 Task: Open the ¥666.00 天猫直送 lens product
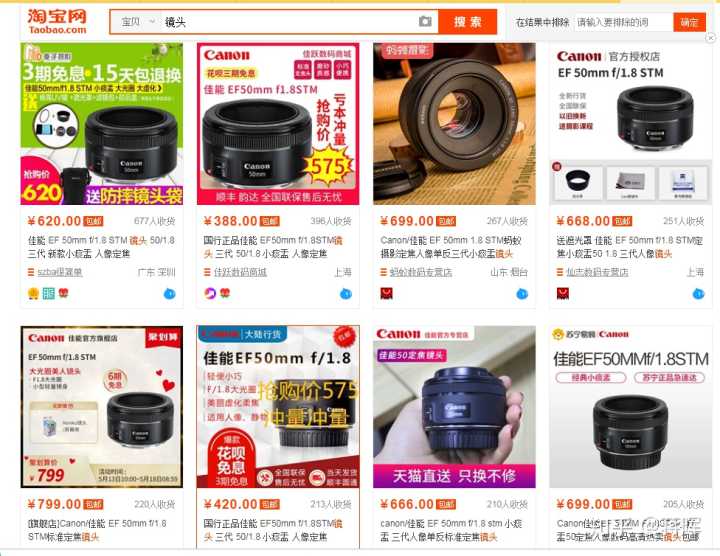tap(453, 406)
